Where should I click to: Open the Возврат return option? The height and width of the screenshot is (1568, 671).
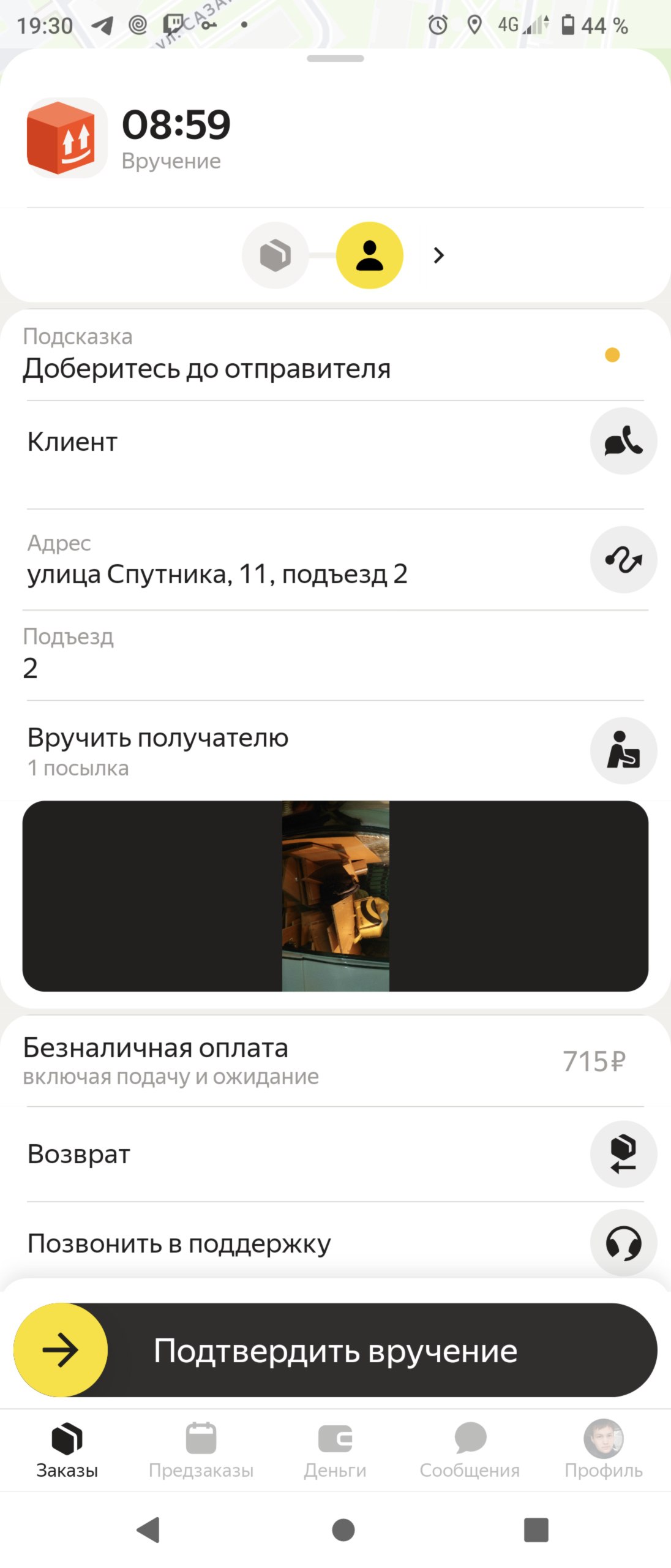(x=623, y=1154)
